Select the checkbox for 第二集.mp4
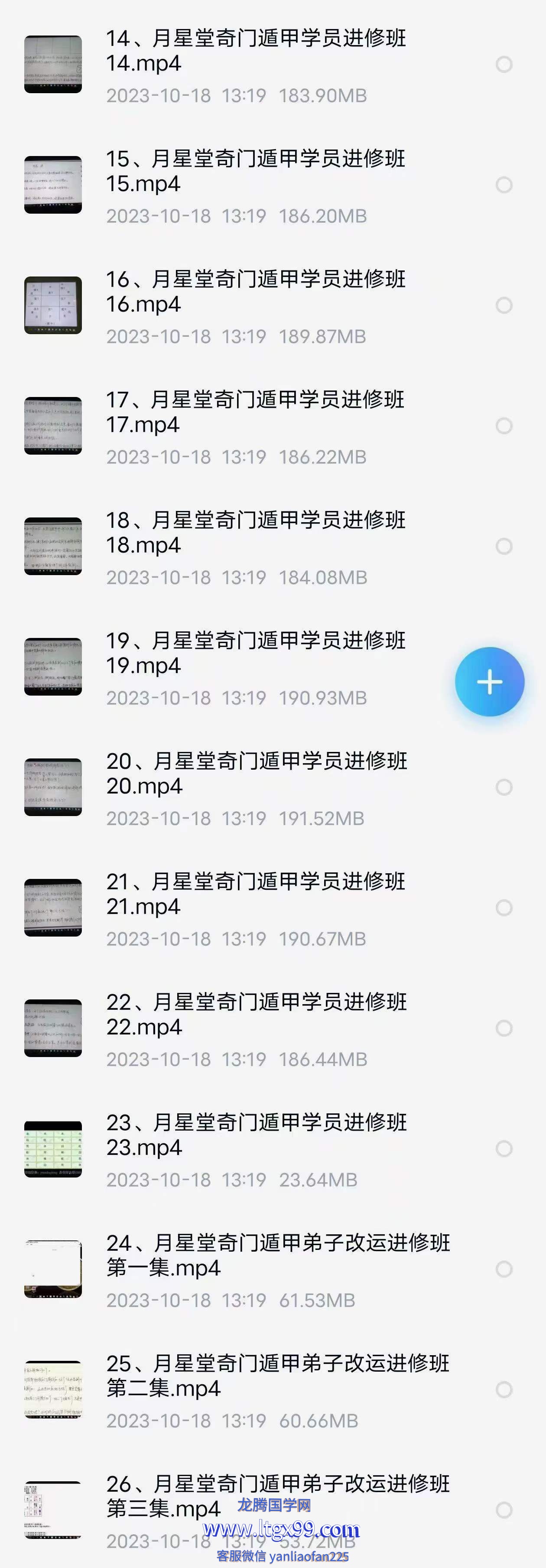Viewport: 546px width, 1568px height. click(504, 1389)
